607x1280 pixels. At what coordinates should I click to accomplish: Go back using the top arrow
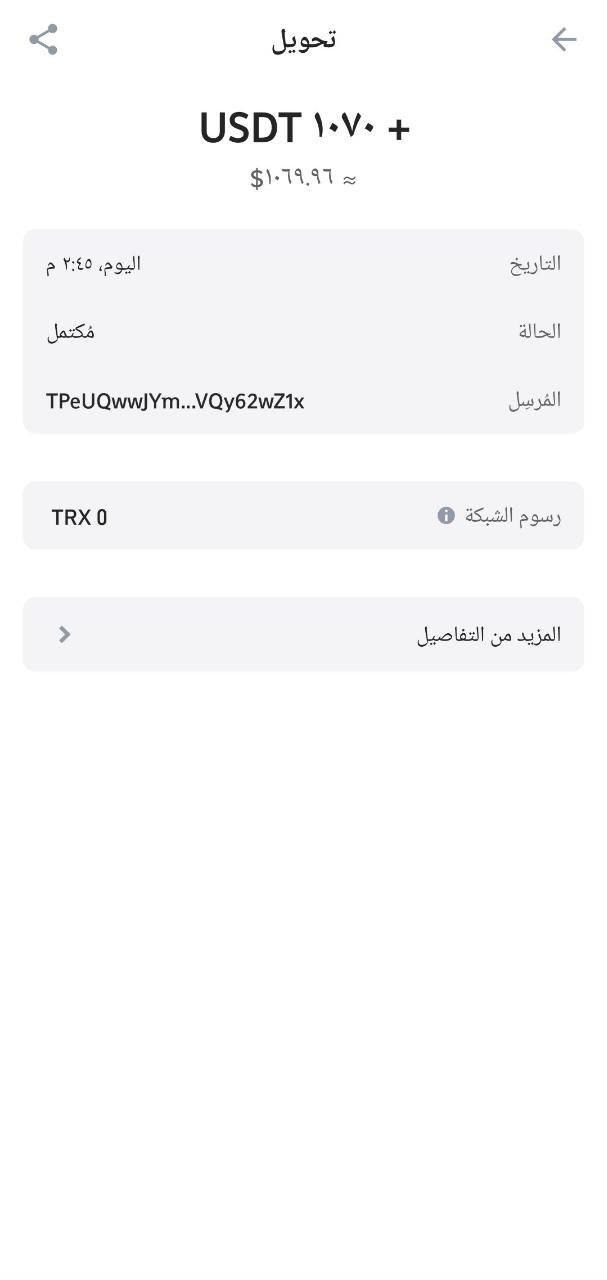pos(564,40)
